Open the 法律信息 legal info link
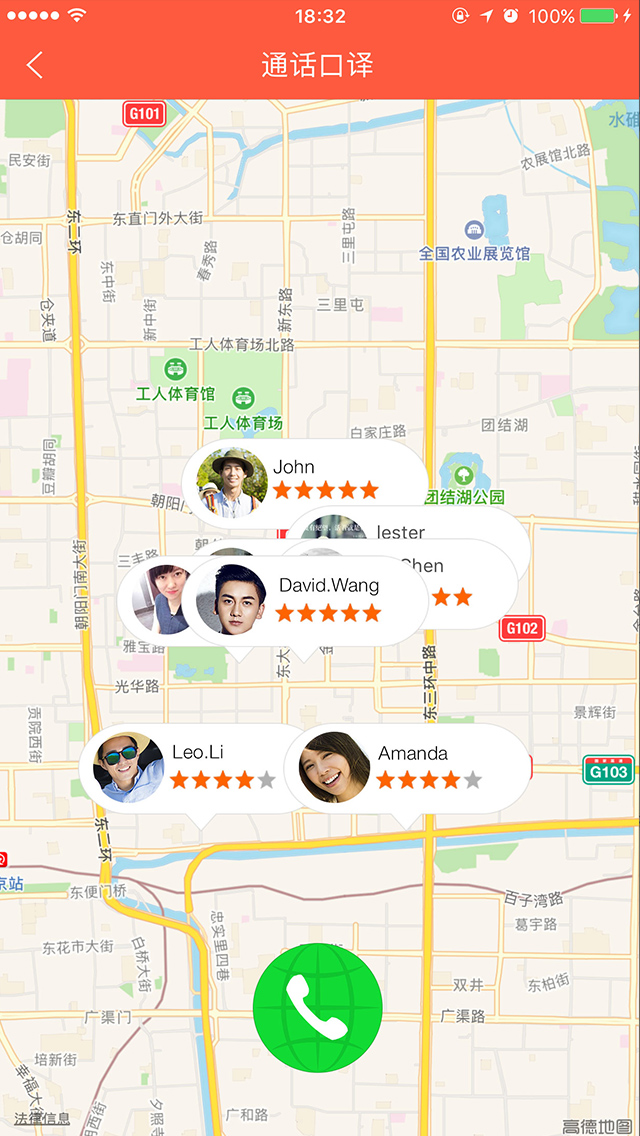This screenshot has height=1136, width=640. point(42,1117)
